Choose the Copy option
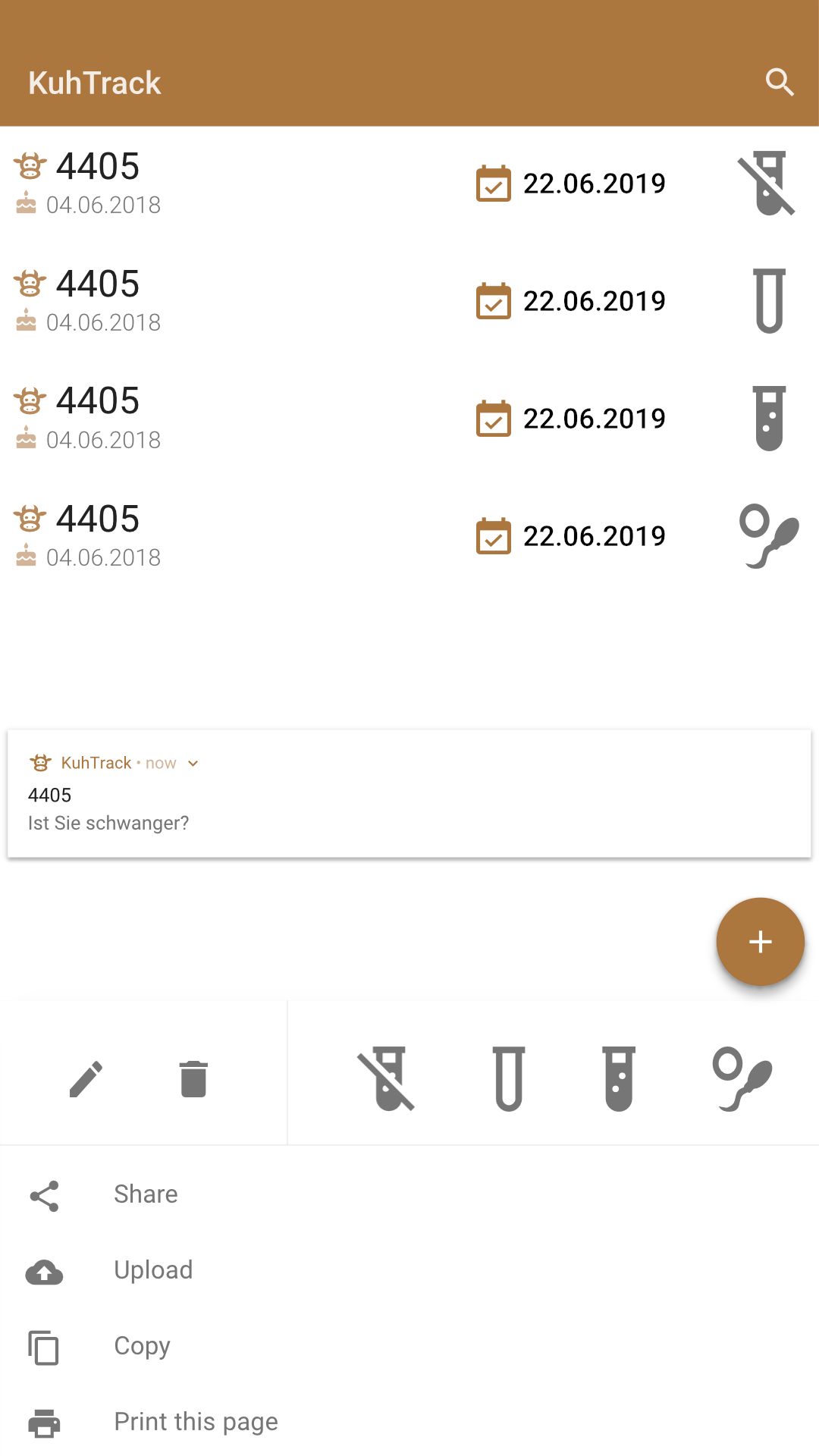 142,1346
